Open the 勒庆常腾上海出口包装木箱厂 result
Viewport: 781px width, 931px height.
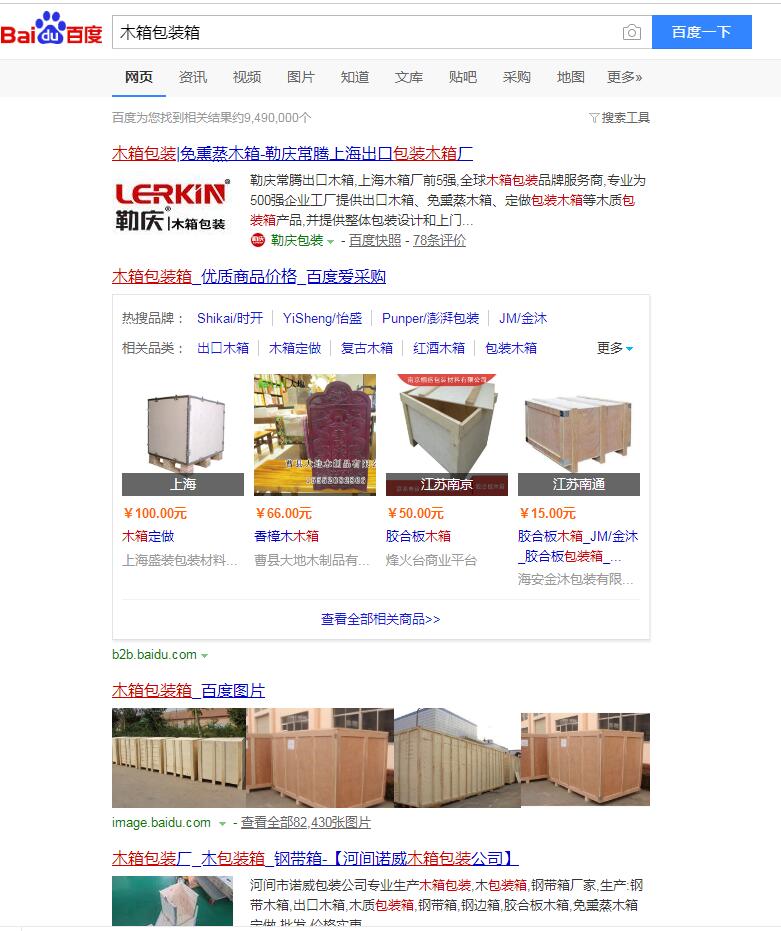click(x=292, y=153)
